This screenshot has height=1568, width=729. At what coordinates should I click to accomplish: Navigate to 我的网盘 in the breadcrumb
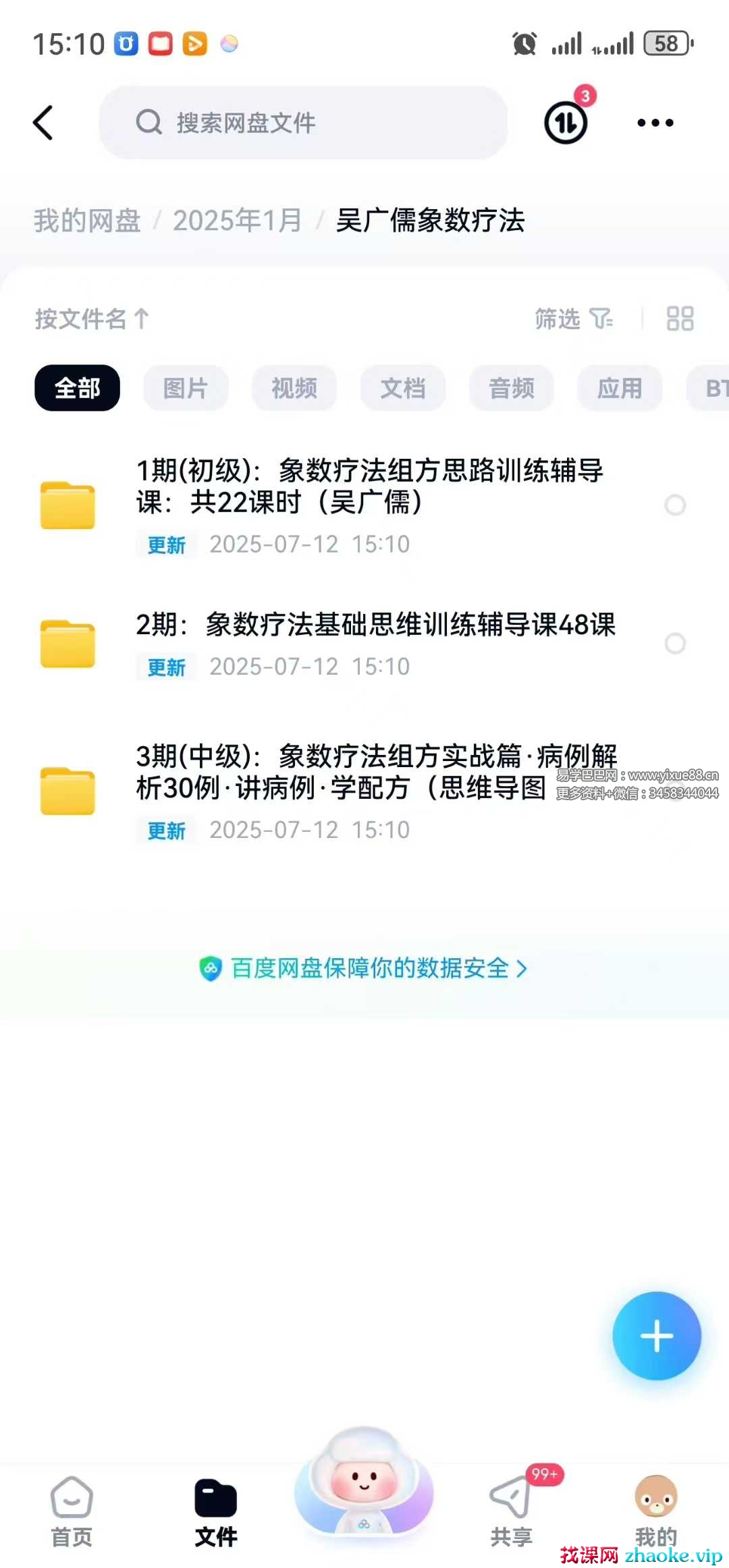(87, 221)
